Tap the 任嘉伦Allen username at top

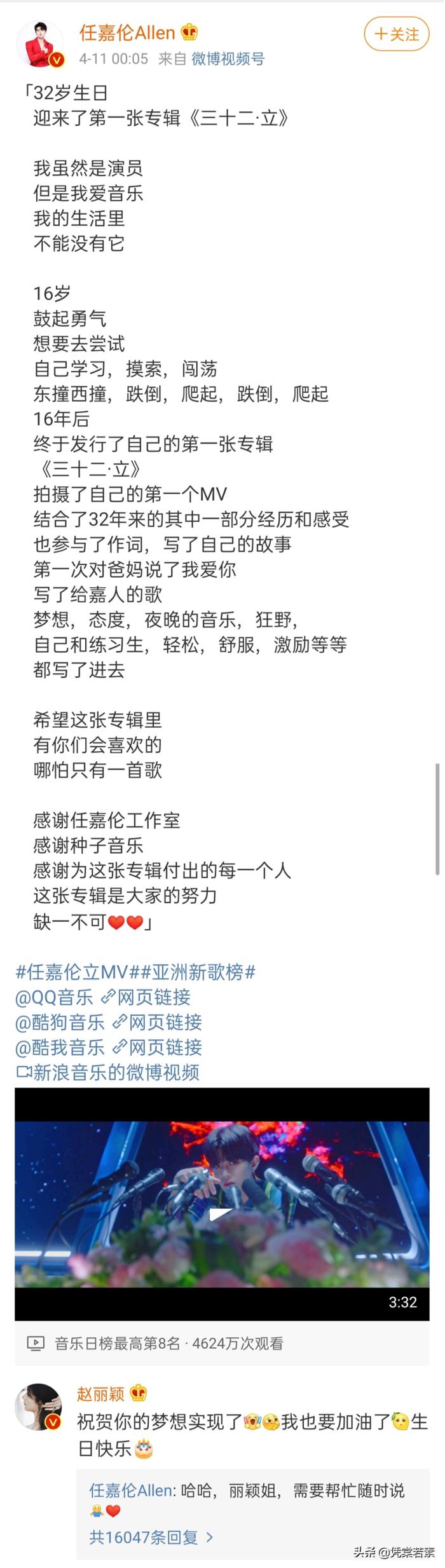tap(127, 33)
